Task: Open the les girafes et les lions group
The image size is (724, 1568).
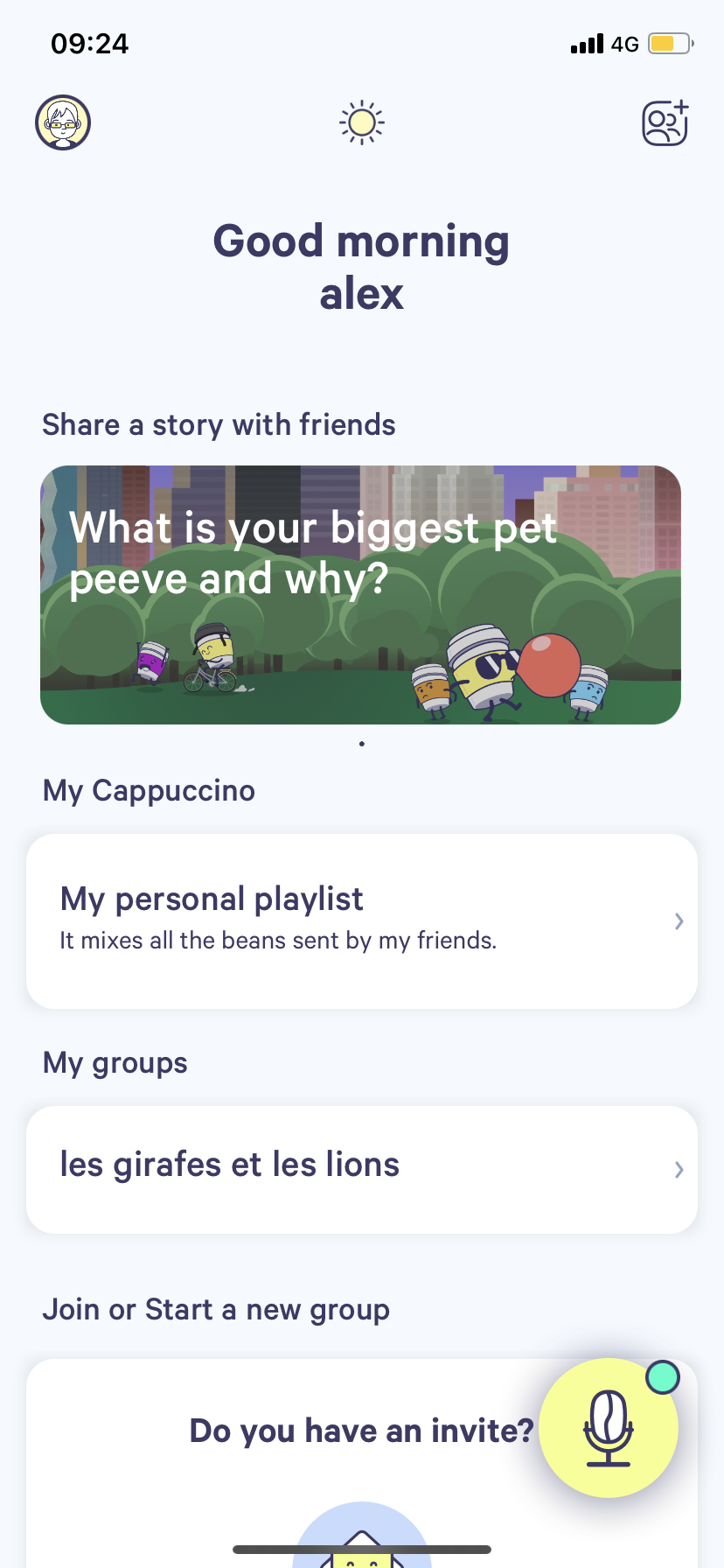Action: tap(350, 1169)
